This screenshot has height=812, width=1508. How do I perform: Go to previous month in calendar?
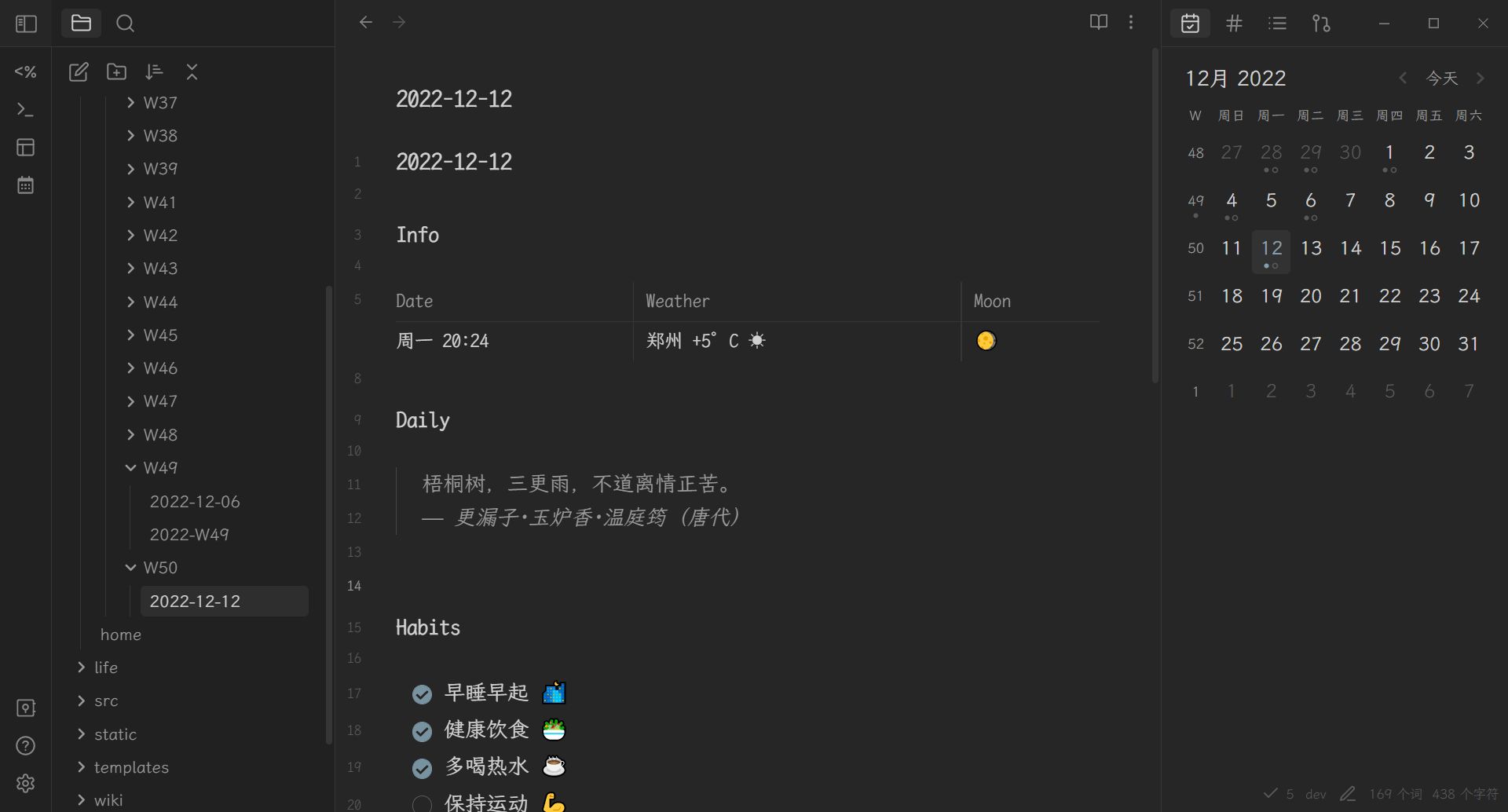point(1403,78)
